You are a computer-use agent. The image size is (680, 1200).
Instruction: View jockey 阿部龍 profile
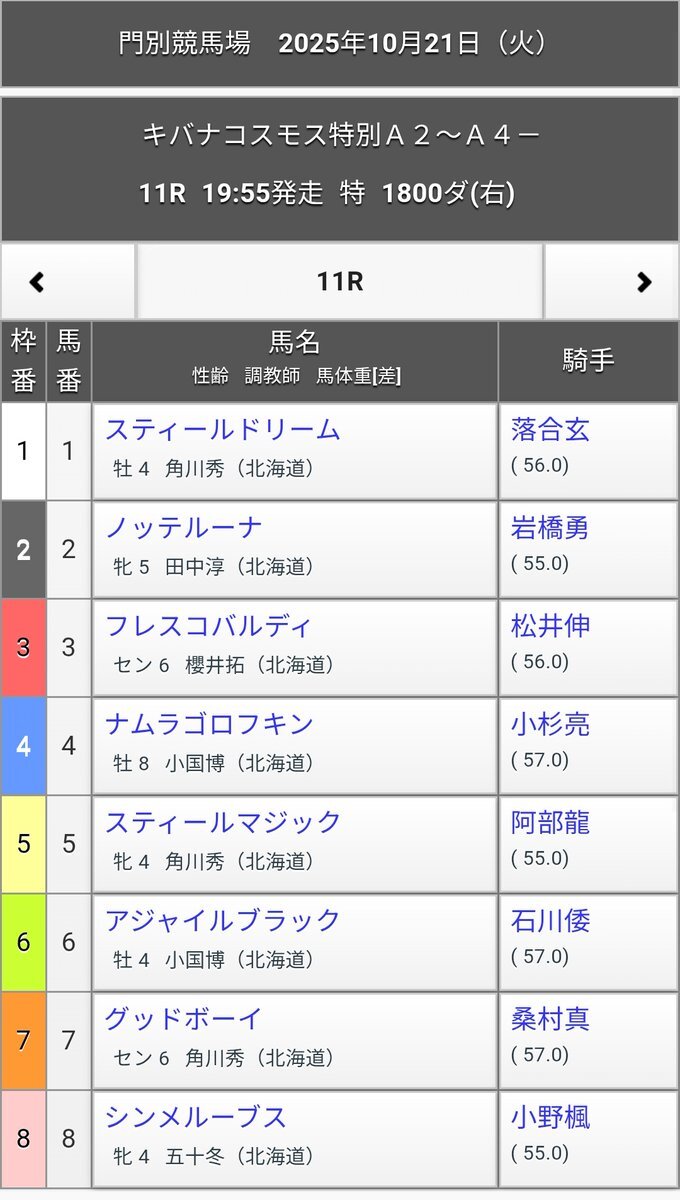tap(550, 822)
